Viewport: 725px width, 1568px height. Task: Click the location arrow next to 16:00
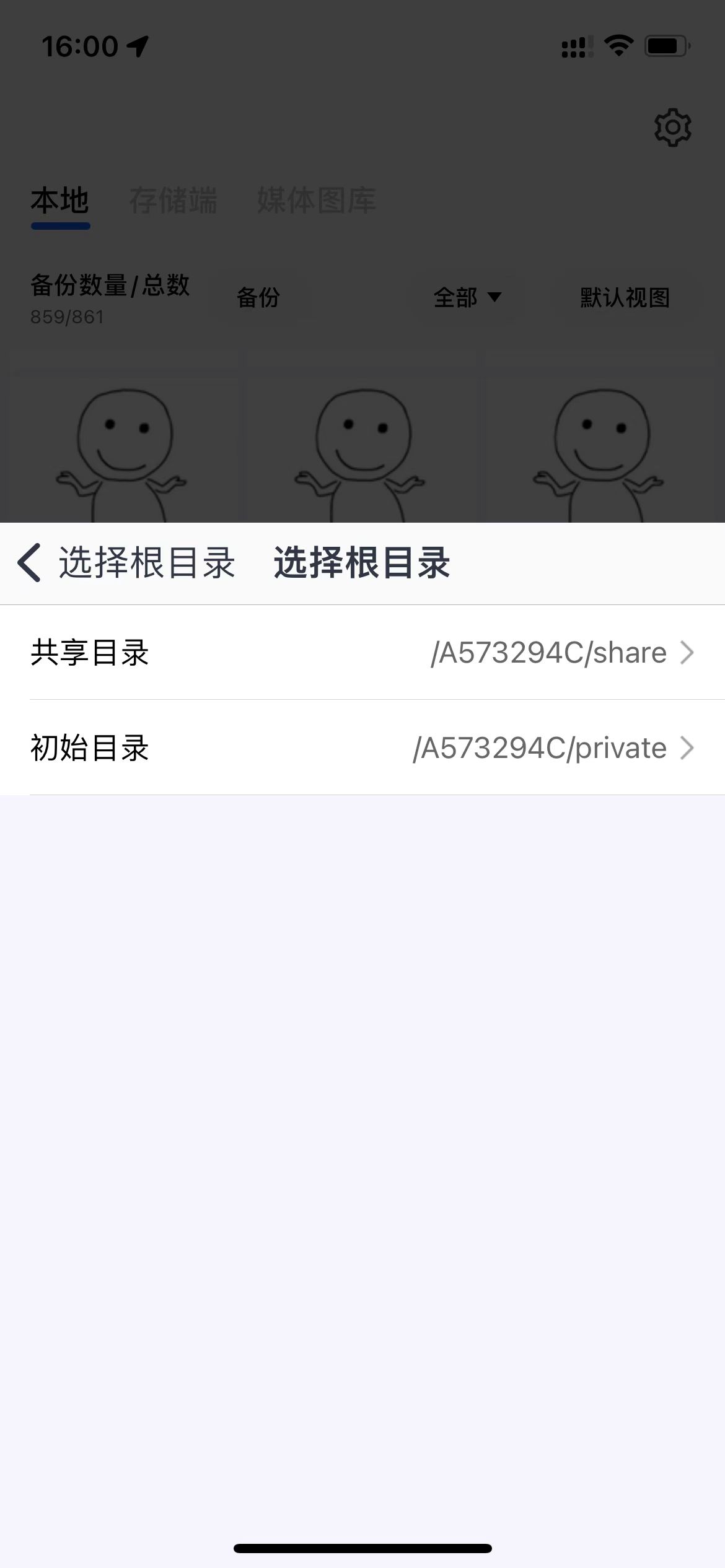coord(138,45)
